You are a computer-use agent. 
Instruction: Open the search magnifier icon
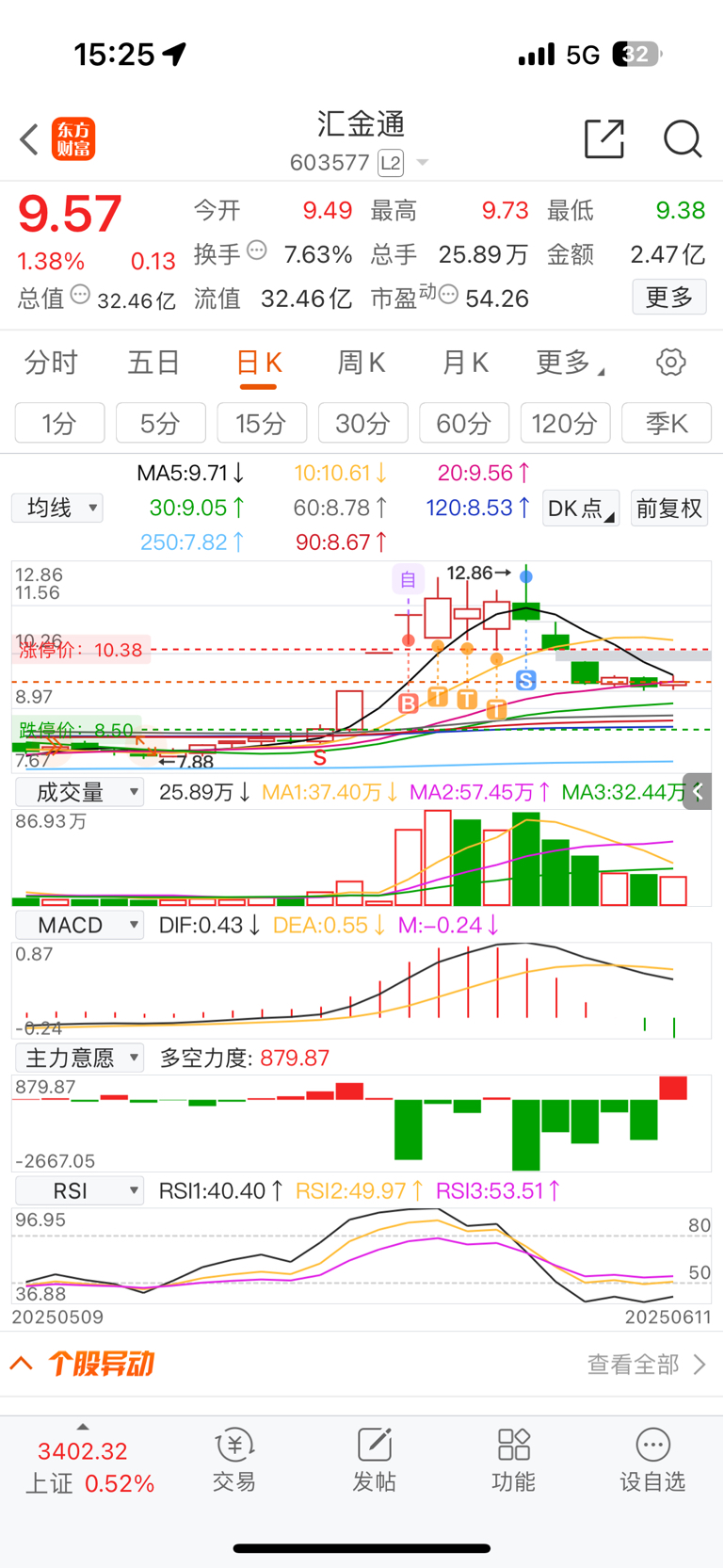point(682,139)
